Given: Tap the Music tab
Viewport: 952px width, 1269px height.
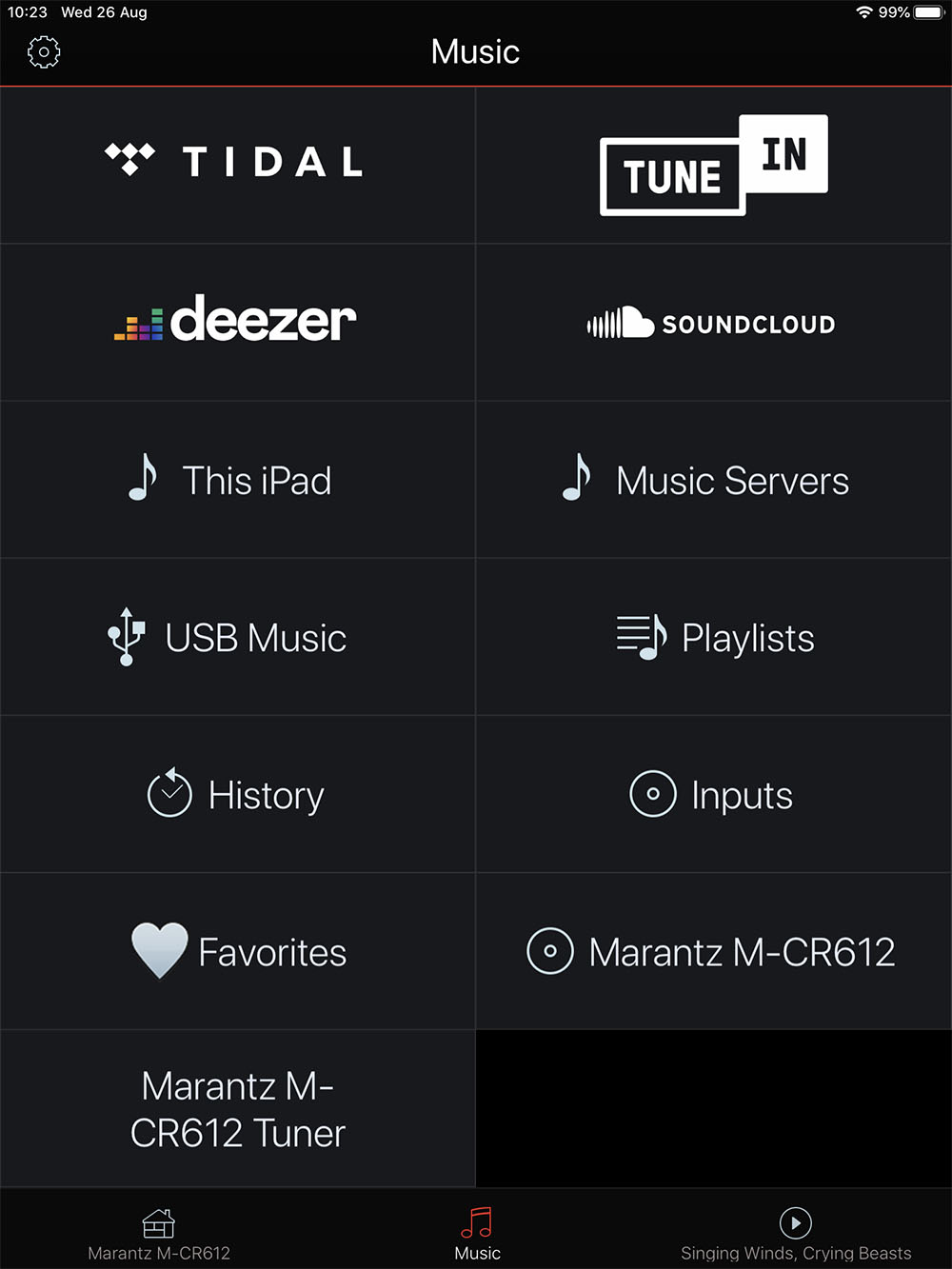Looking at the screenshot, I should (477, 1235).
